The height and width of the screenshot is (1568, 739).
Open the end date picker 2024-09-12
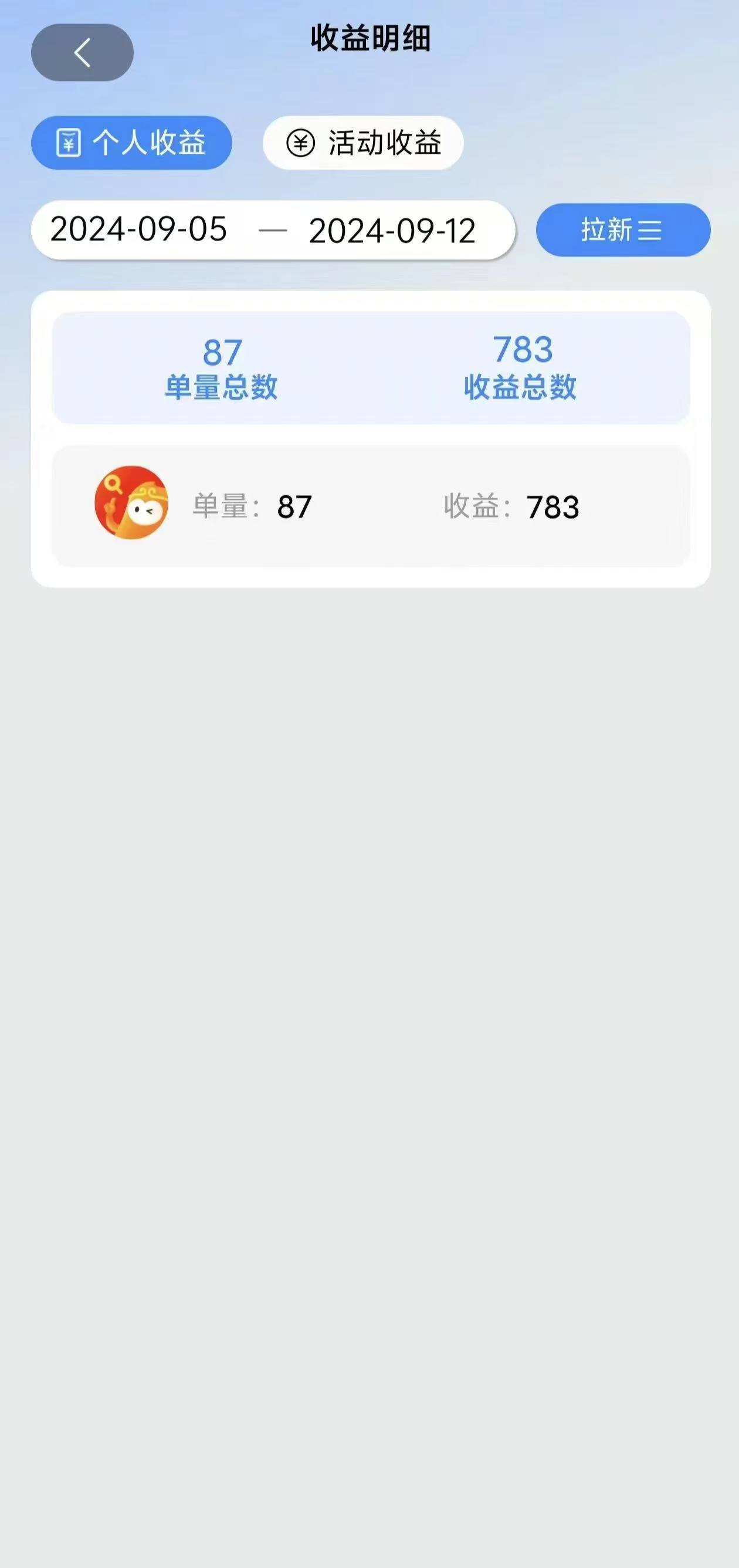[393, 231]
